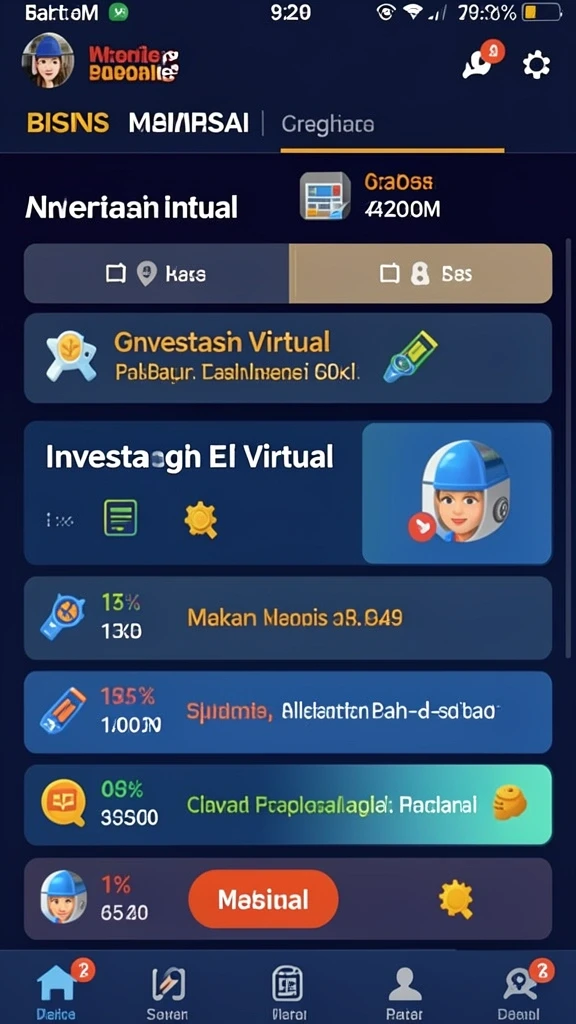Select the Kars segment
This screenshot has width=576, height=1024.
coord(156,274)
